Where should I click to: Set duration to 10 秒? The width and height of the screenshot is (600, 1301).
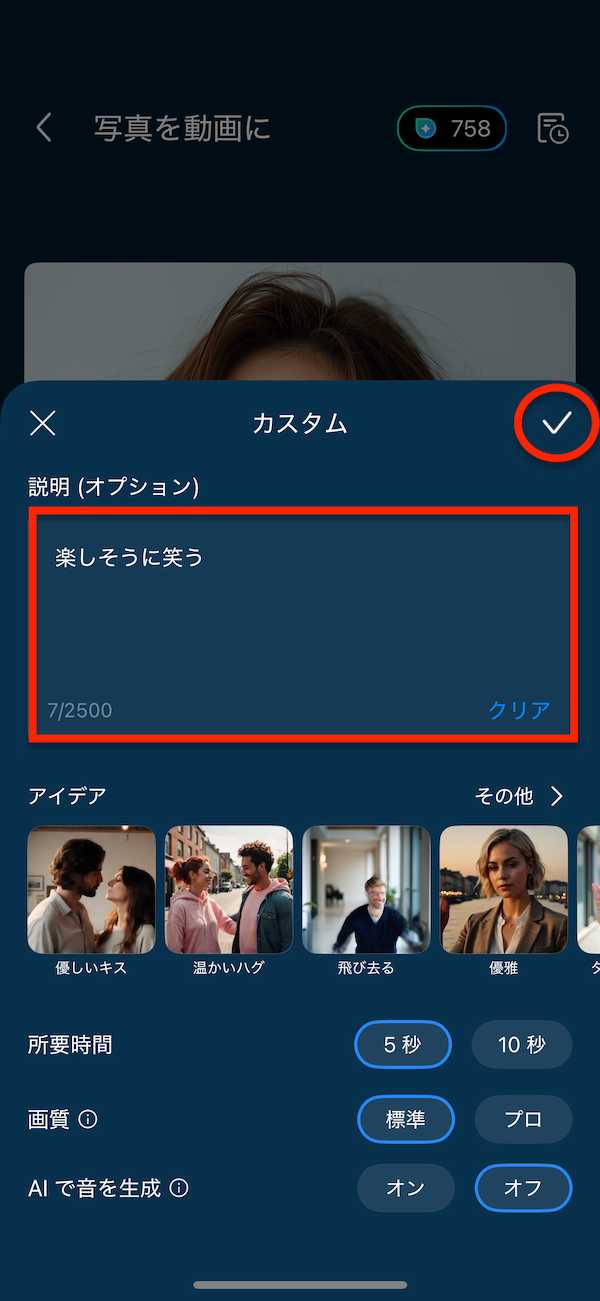pyautogui.click(x=521, y=1045)
